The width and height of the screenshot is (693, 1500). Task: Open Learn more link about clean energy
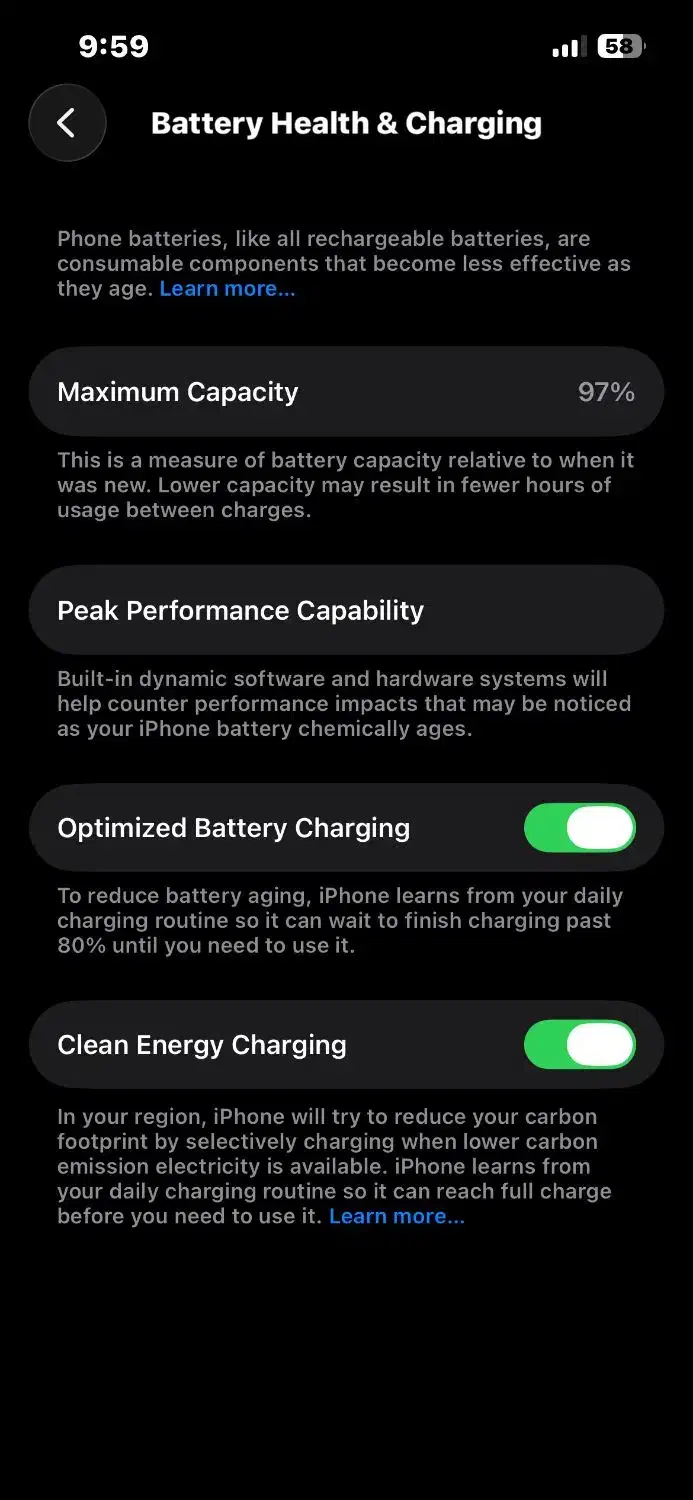(396, 1216)
